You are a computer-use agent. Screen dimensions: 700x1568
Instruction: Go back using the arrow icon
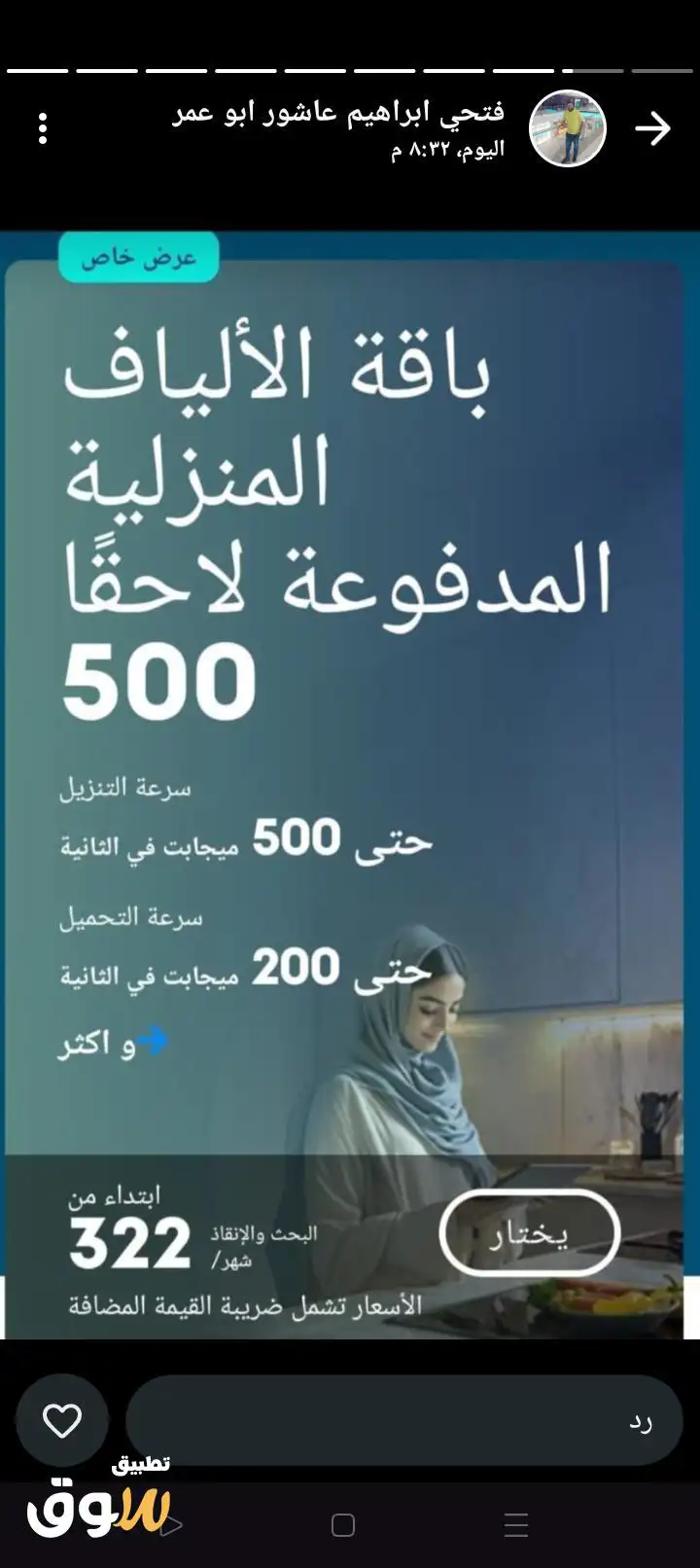652,128
